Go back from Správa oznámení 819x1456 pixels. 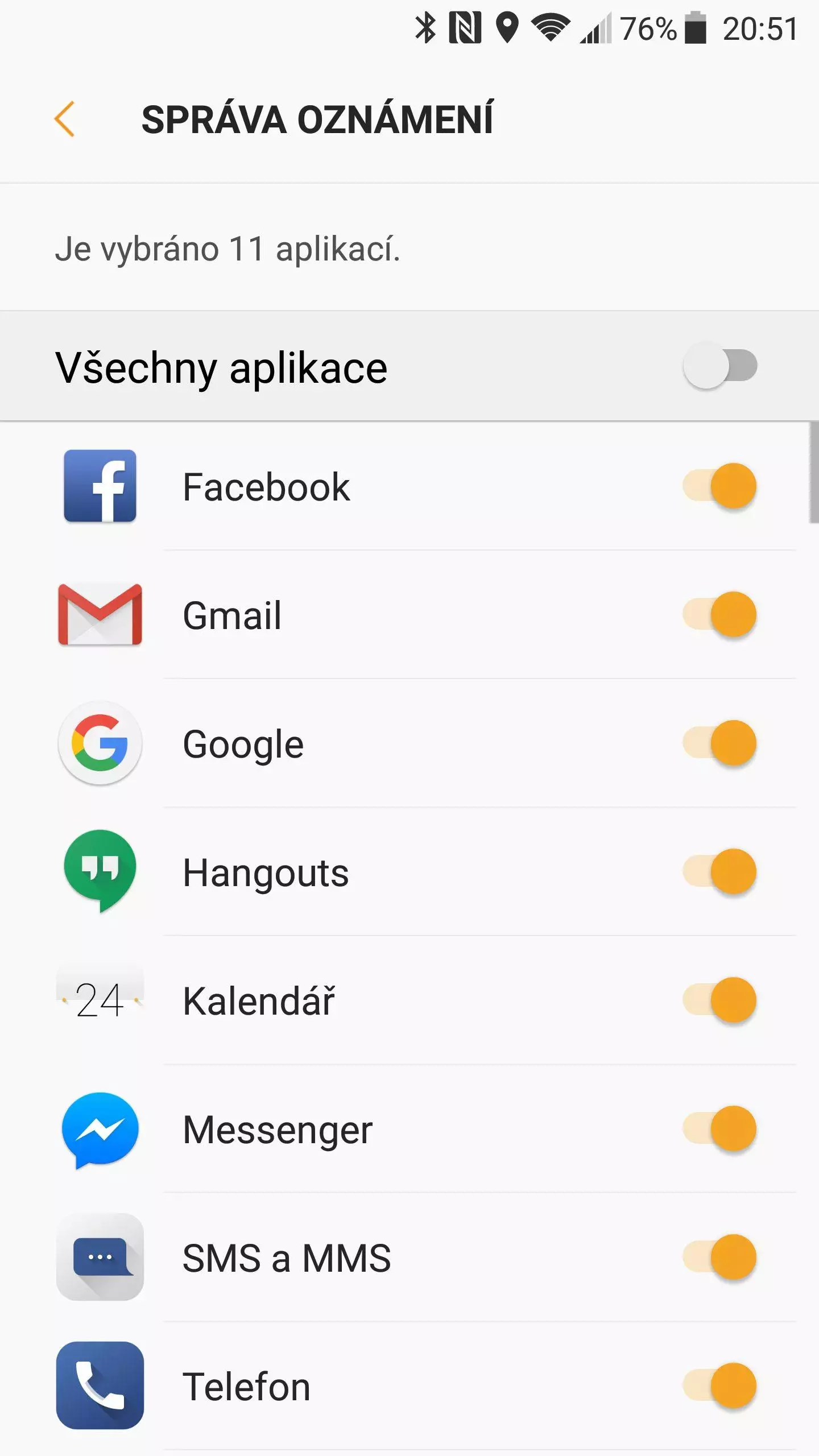64,119
